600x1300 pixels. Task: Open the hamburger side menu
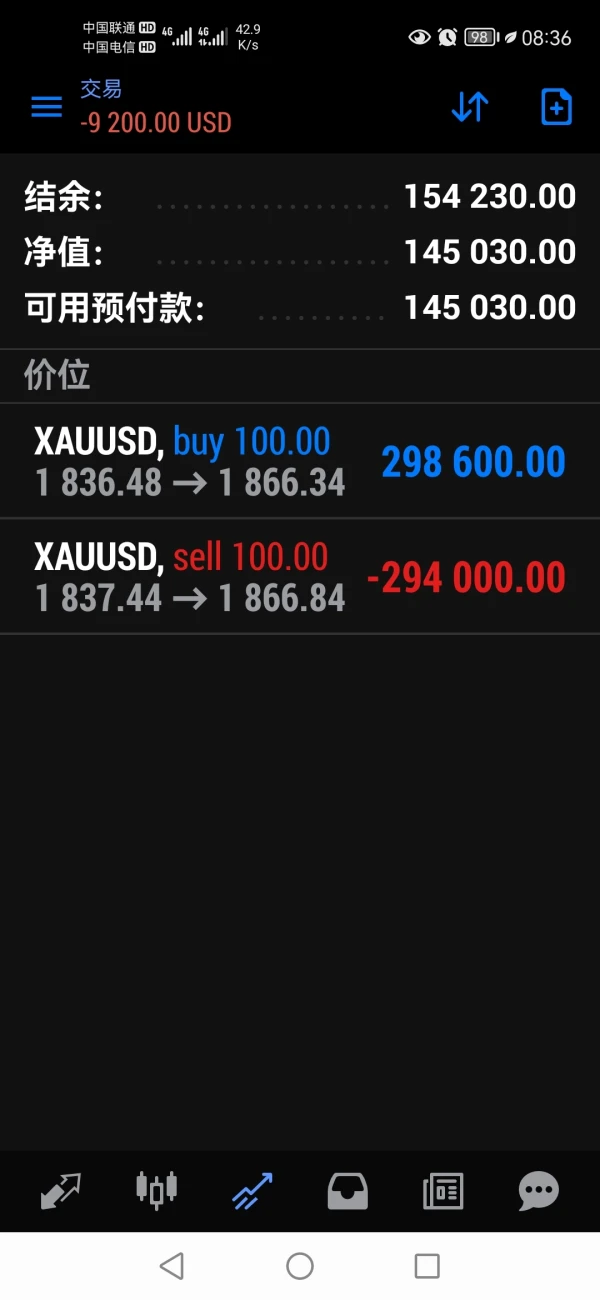pyautogui.click(x=46, y=107)
